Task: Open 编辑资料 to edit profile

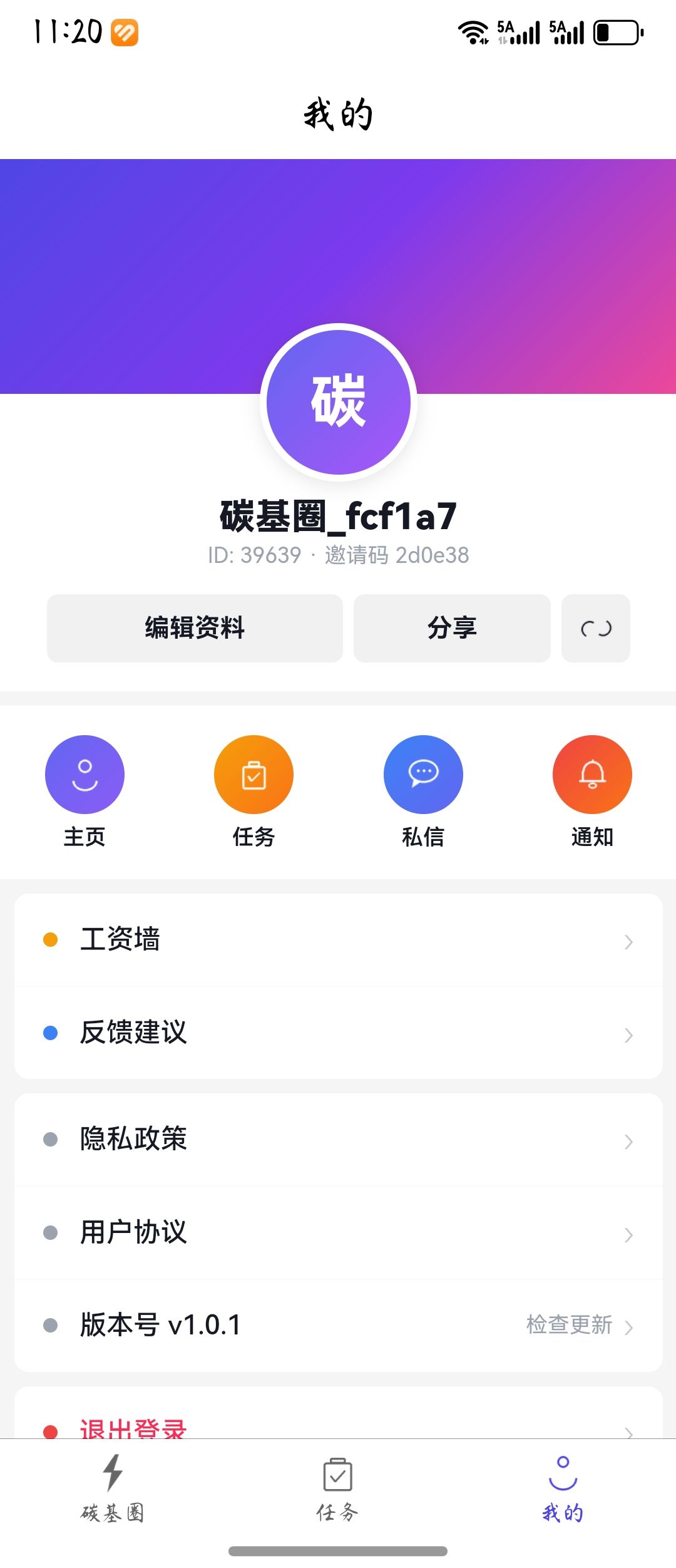Action: click(x=195, y=628)
